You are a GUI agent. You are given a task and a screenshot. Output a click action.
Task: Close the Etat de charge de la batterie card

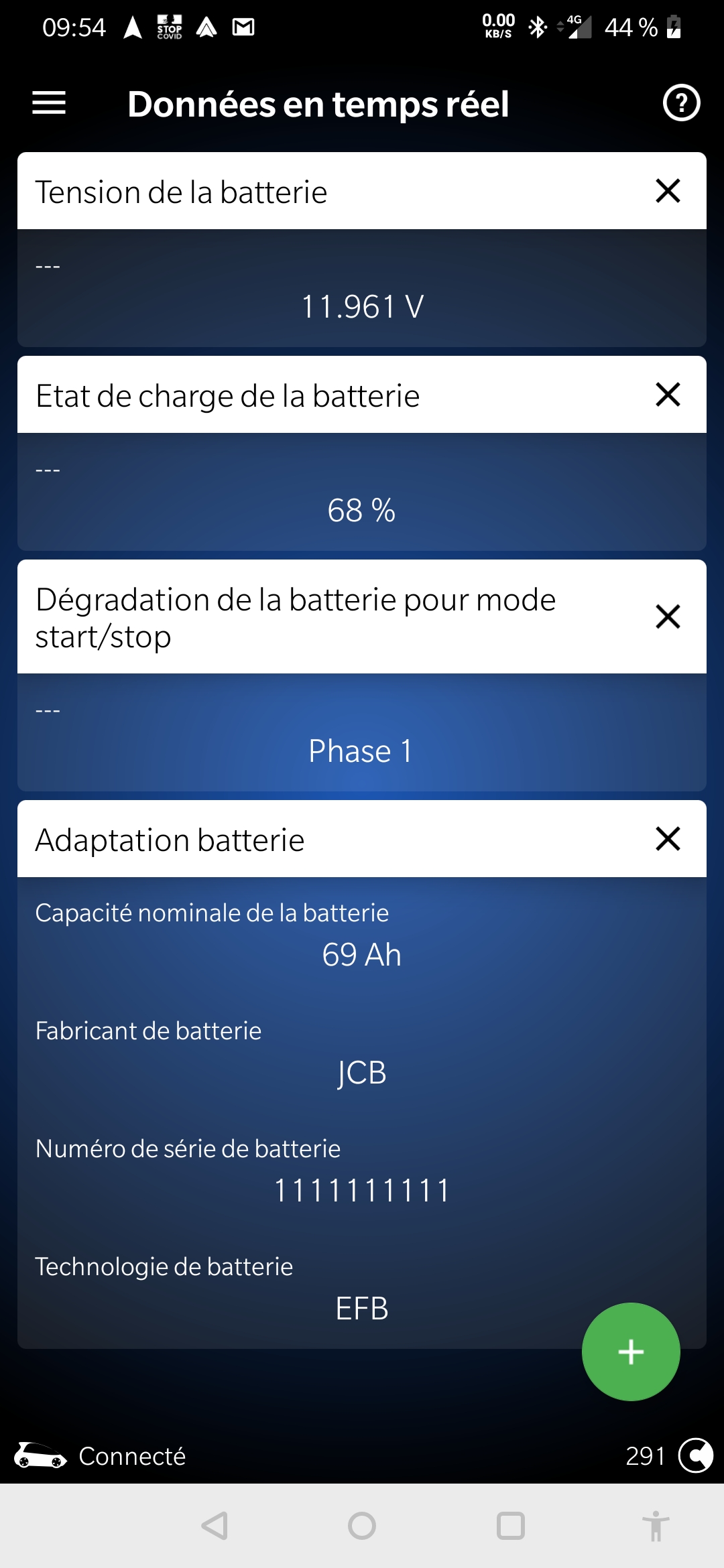tap(668, 395)
